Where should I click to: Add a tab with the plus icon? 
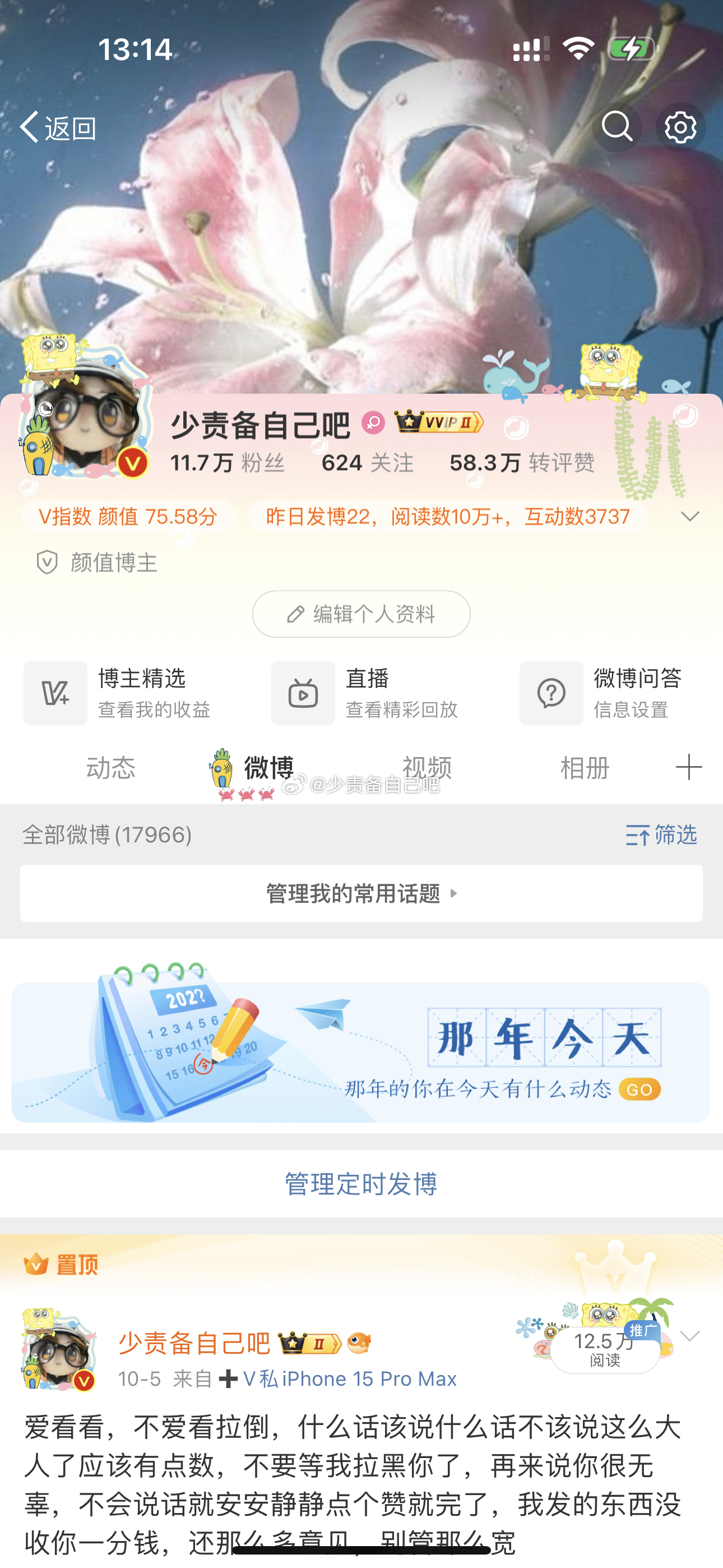pos(688,767)
